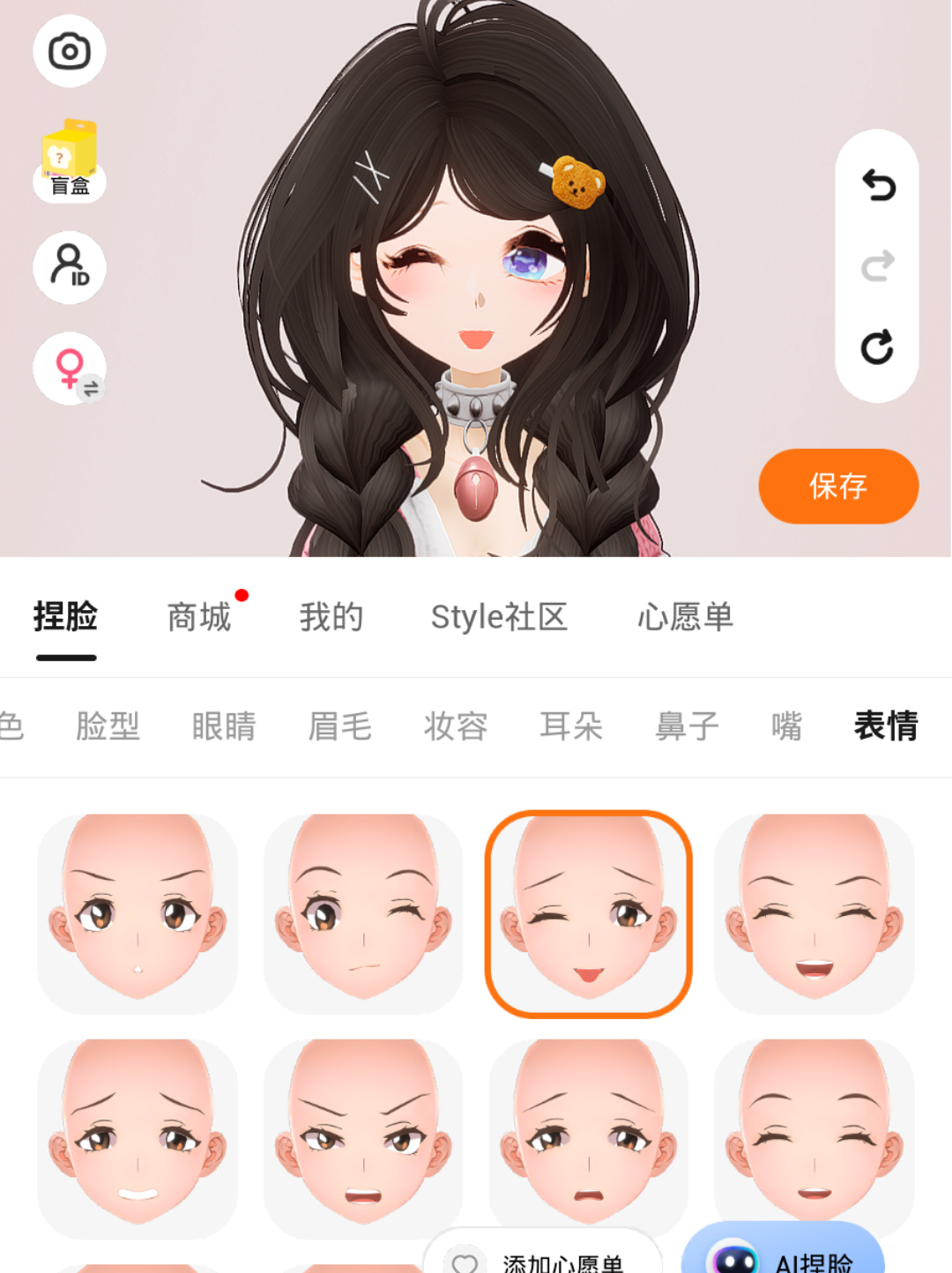The width and height of the screenshot is (952, 1273).
Task: Open the Style社区 tab
Action: (499, 617)
